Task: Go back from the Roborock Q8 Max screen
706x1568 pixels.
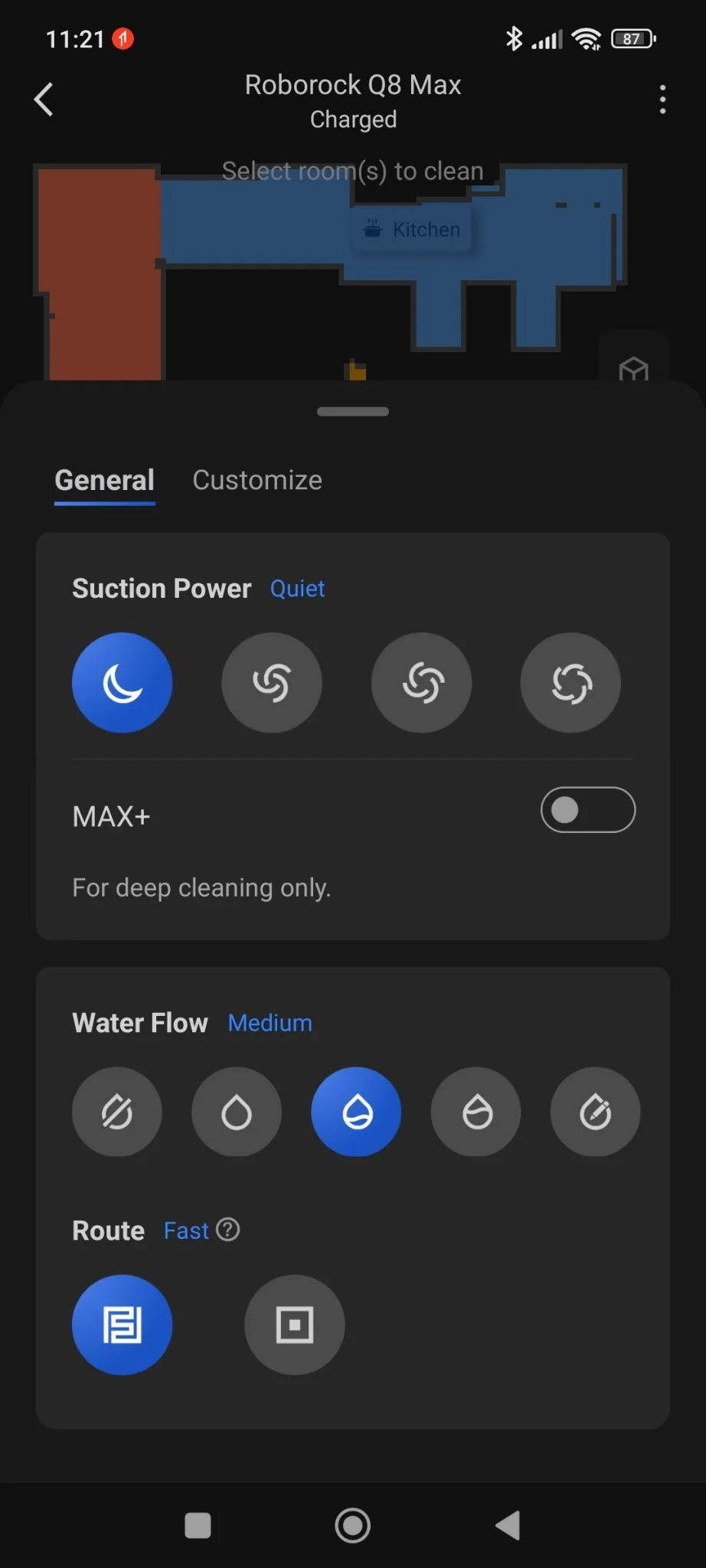Action: 44,100
